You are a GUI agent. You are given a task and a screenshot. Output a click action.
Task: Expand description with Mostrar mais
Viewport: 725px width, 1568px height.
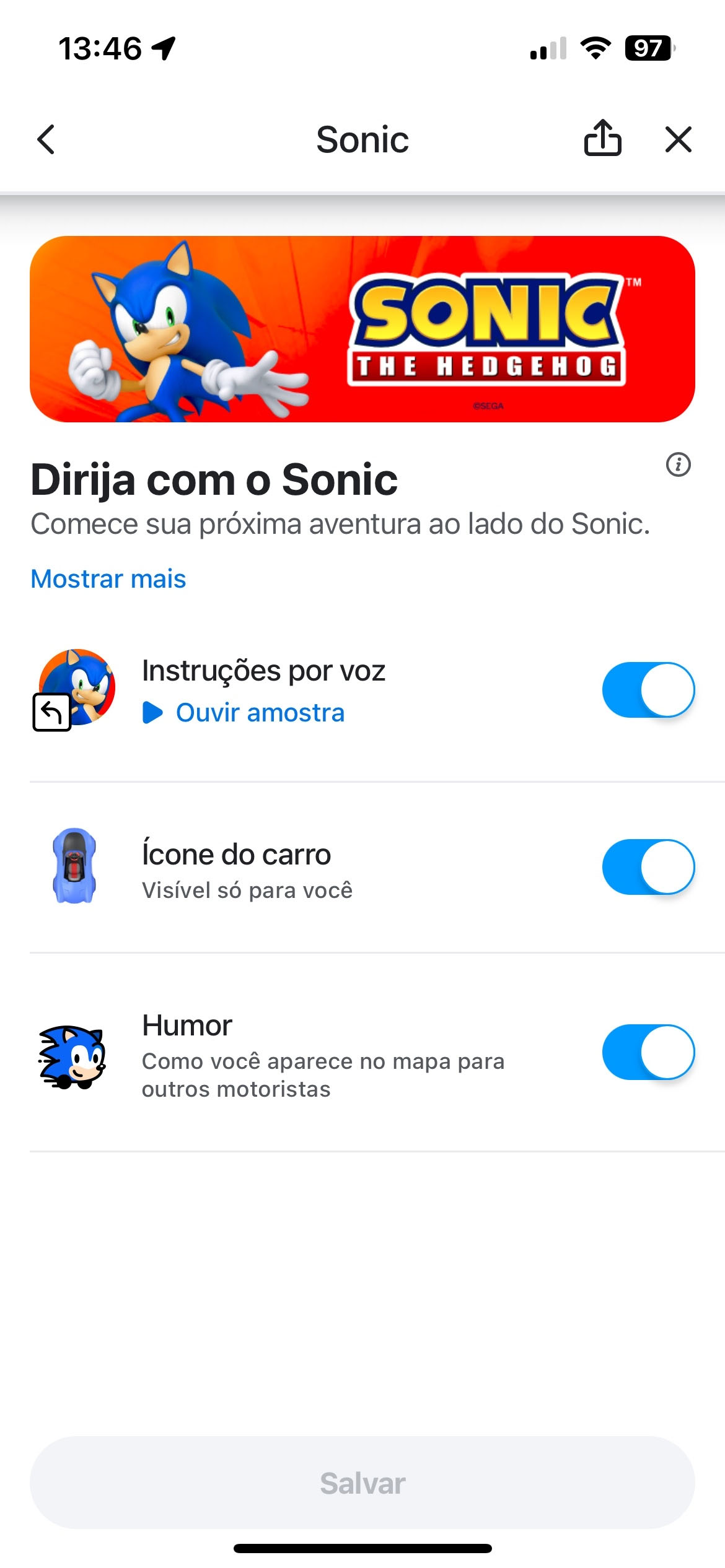click(108, 579)
